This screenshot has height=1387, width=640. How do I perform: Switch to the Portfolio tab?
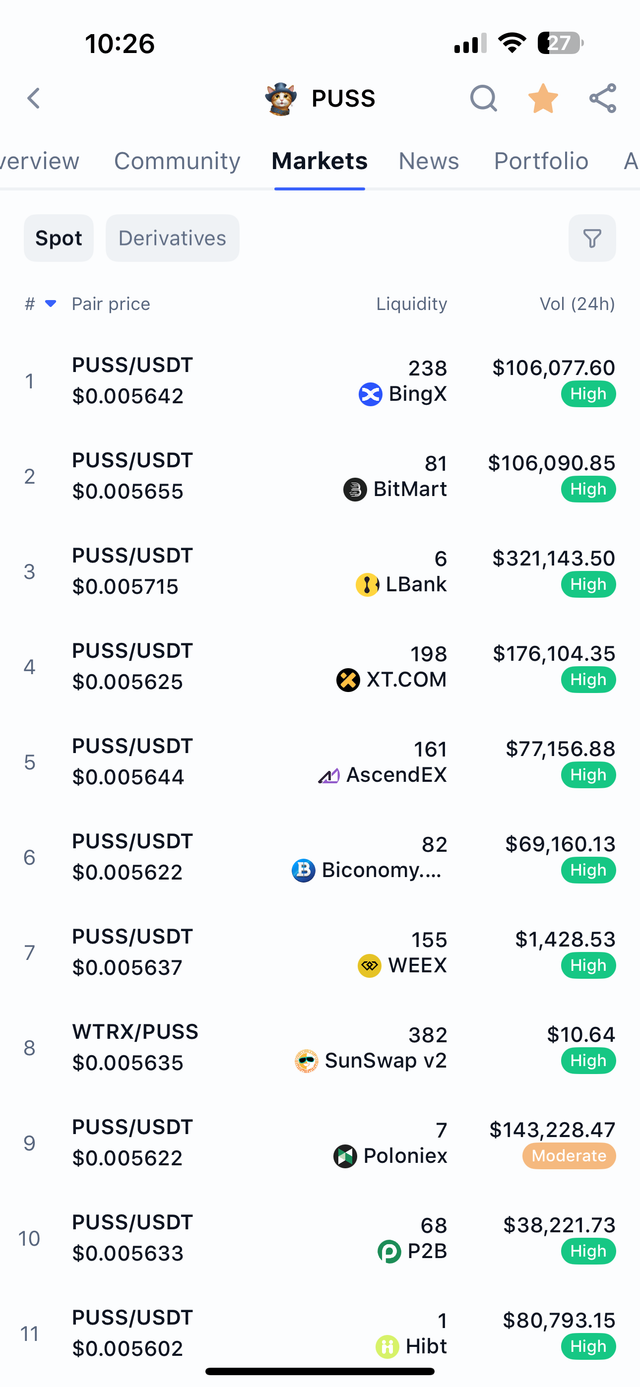[541, 161]
